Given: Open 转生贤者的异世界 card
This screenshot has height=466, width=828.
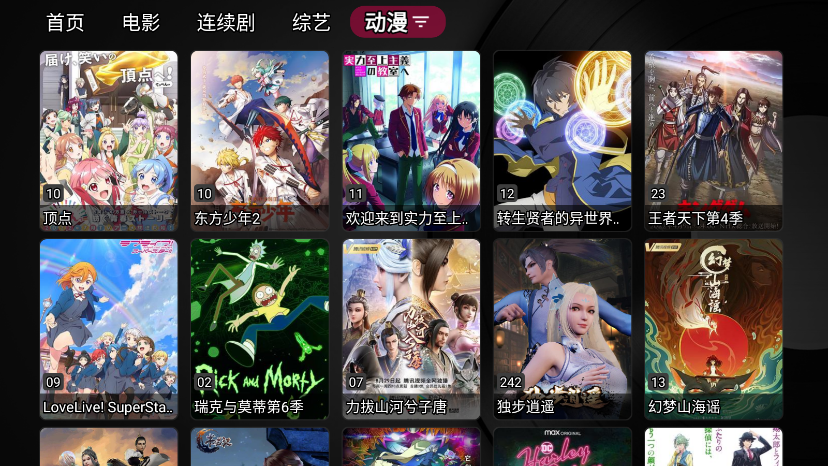Looking at the screenshot, I should 562,140.
